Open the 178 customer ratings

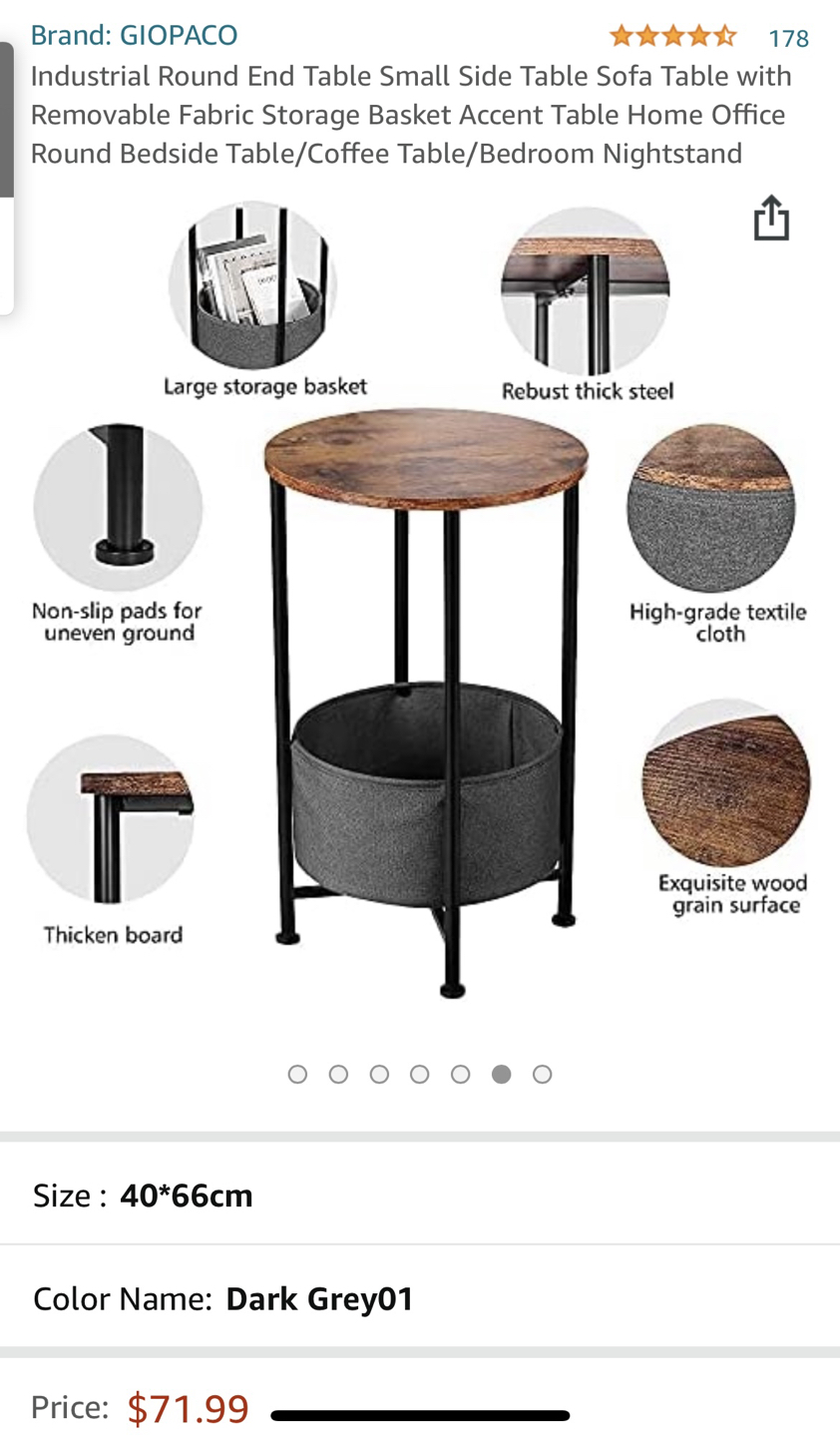tap(788, 38)
